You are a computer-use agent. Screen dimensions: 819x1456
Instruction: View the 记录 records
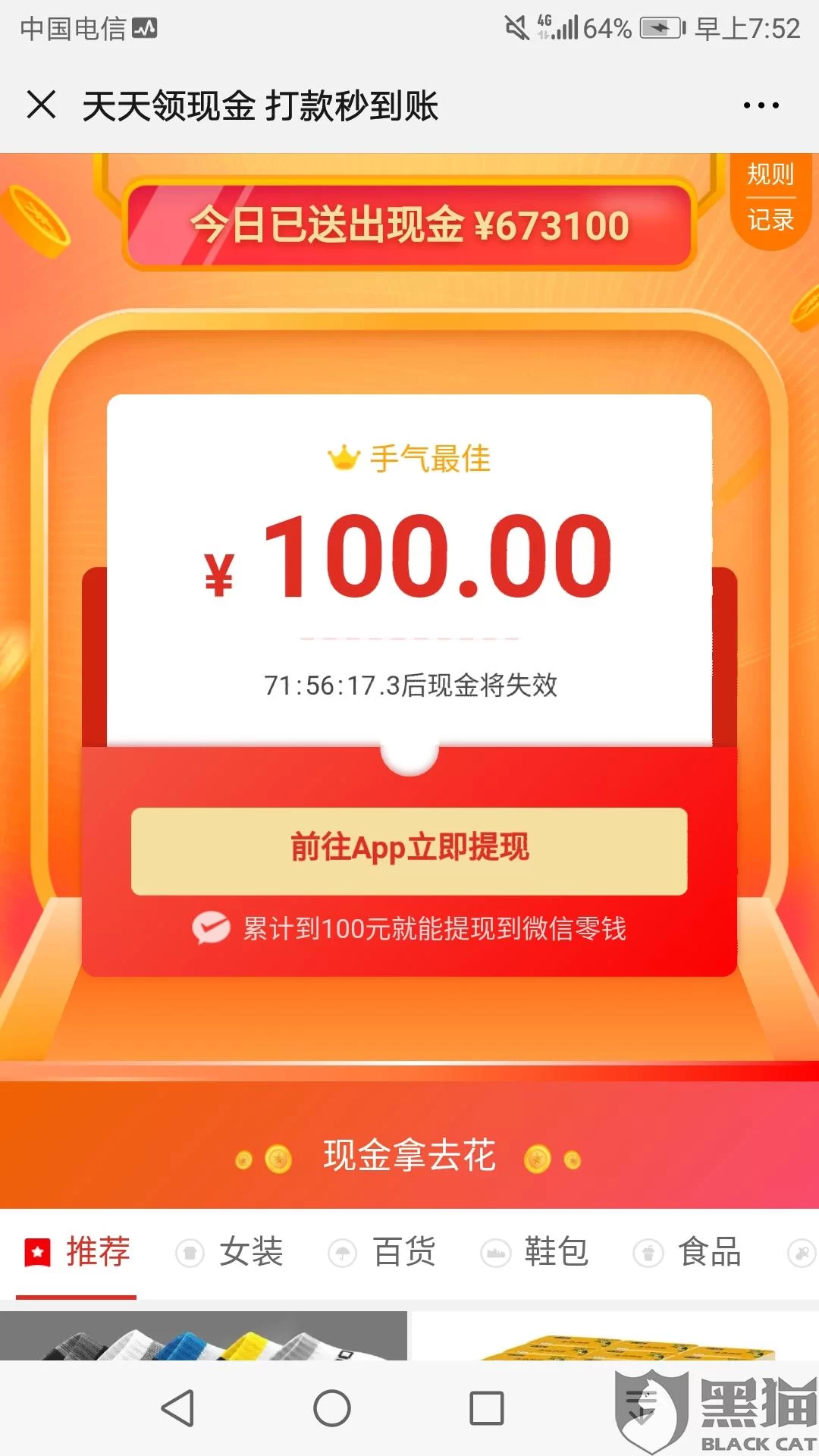(770, 221)
